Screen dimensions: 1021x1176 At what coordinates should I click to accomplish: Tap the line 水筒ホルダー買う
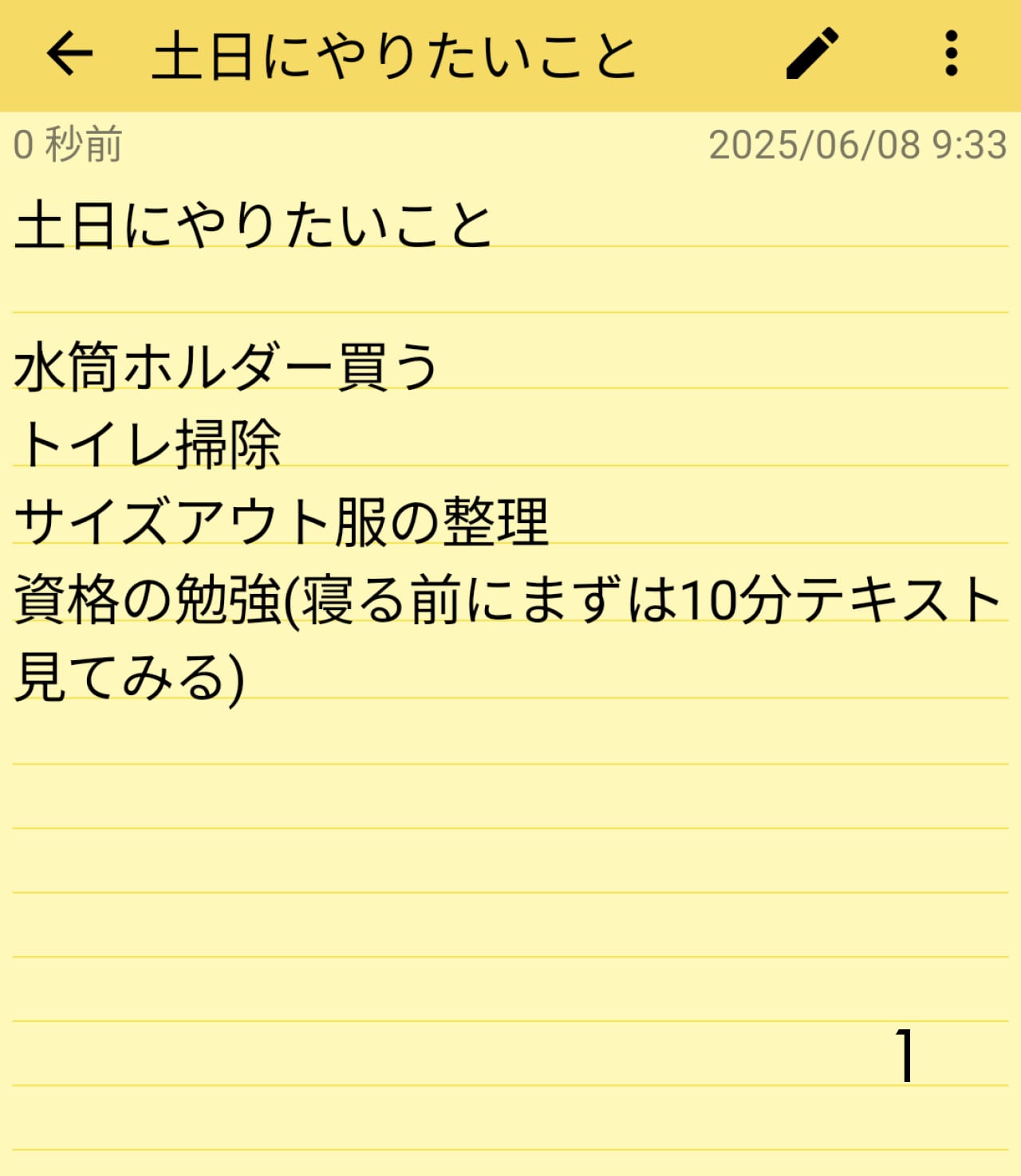[223, 367]
